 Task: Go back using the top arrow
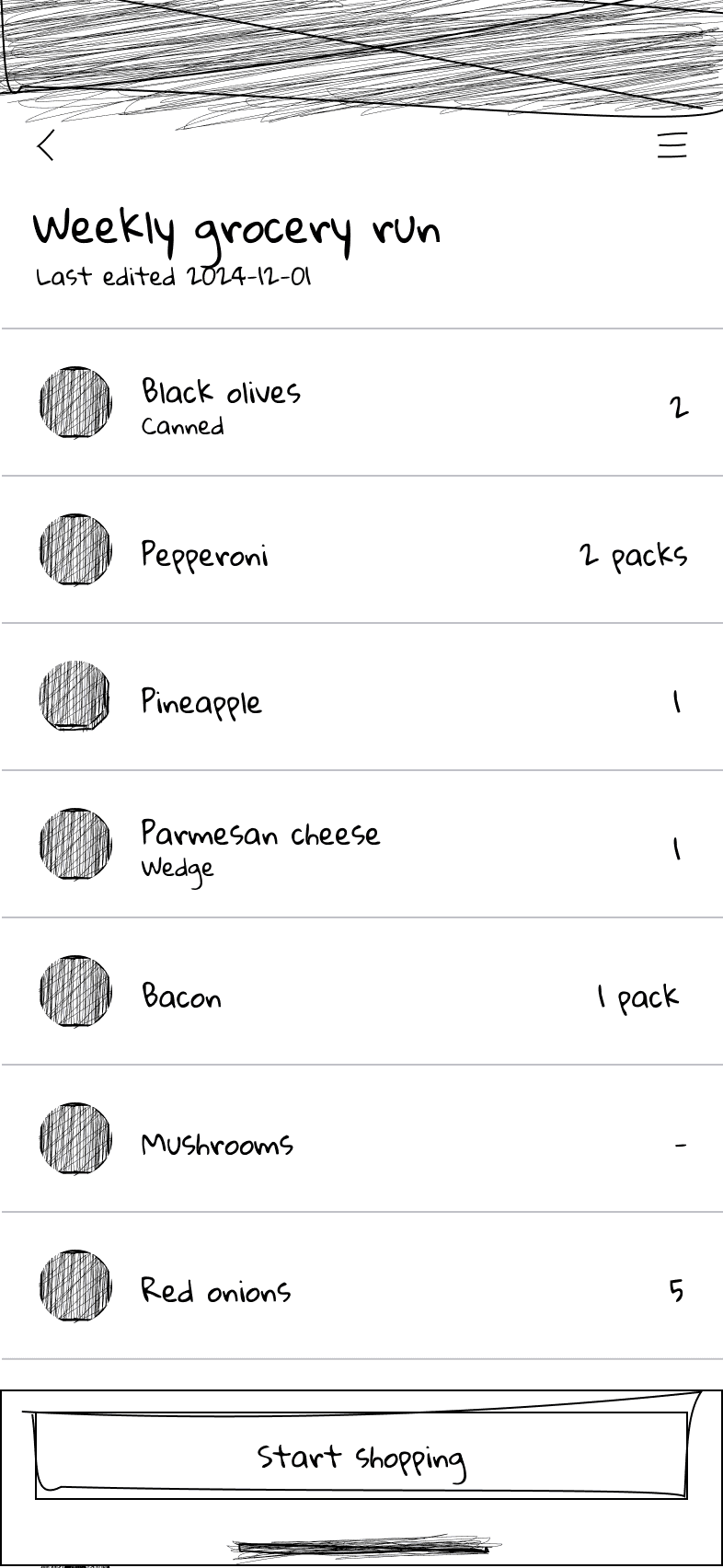pos(46,145)
